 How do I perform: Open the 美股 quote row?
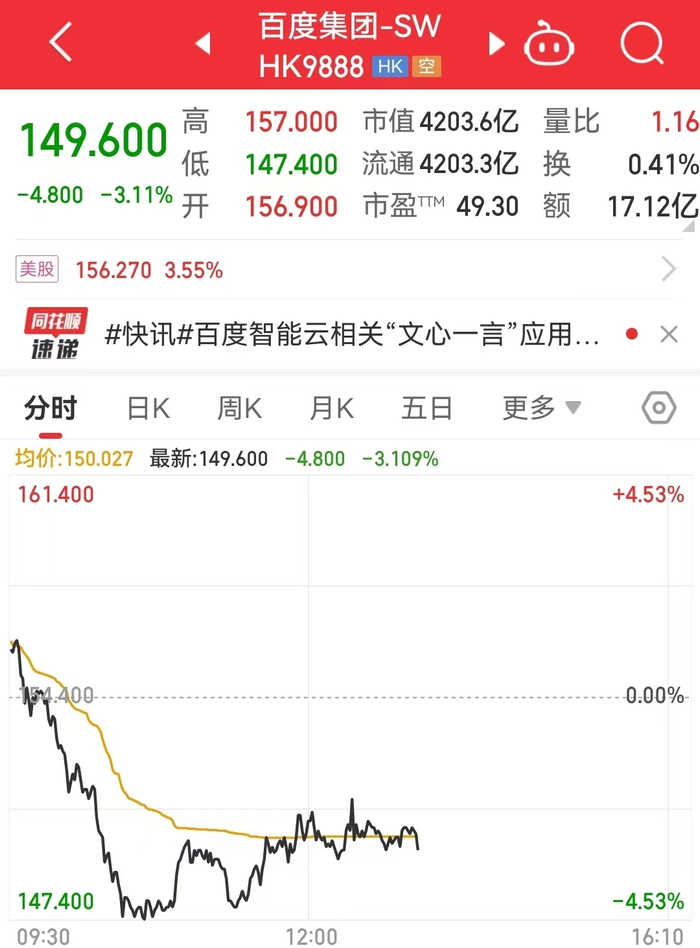(346, 270)
